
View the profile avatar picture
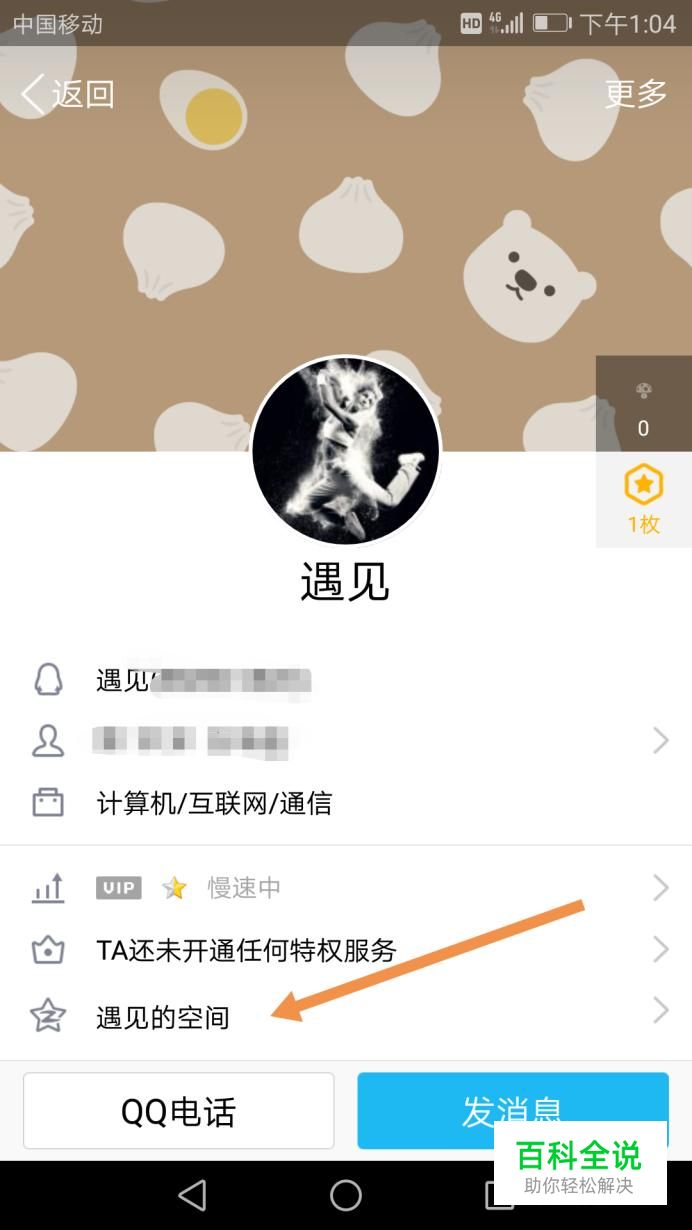(x=345, y=451)
